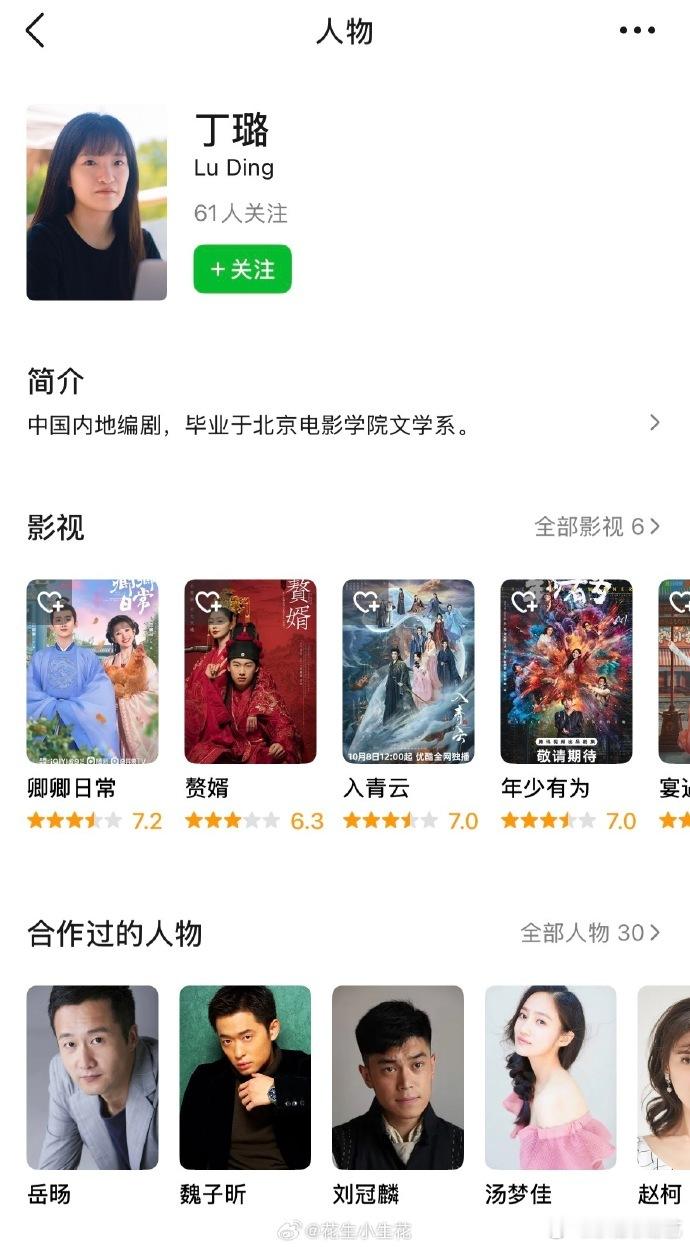Mark 入青云 as want-to-watch with heart icon
This screenshot has height=1247, width=690.
[366, 602]
